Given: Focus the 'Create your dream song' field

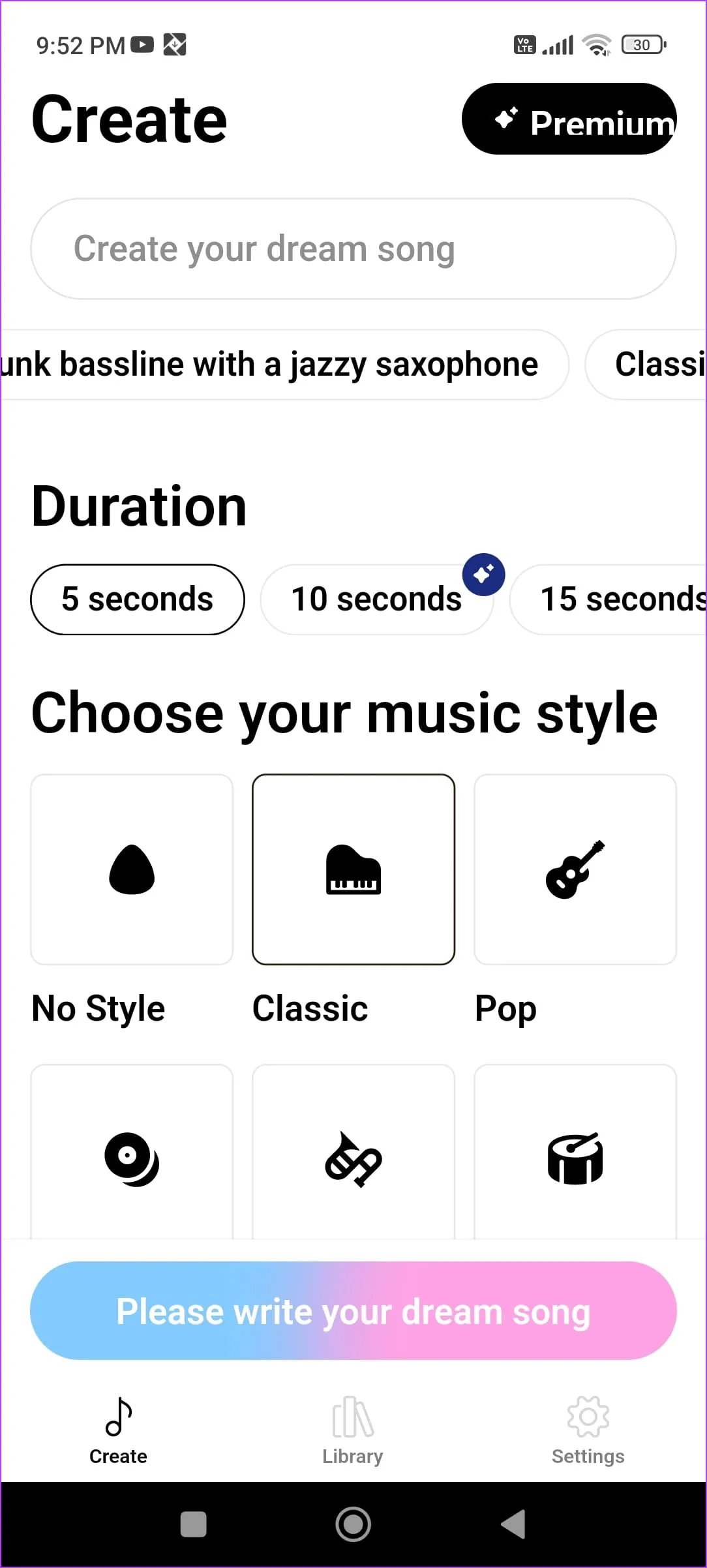Looking at the screenshot, I should 353,249.
